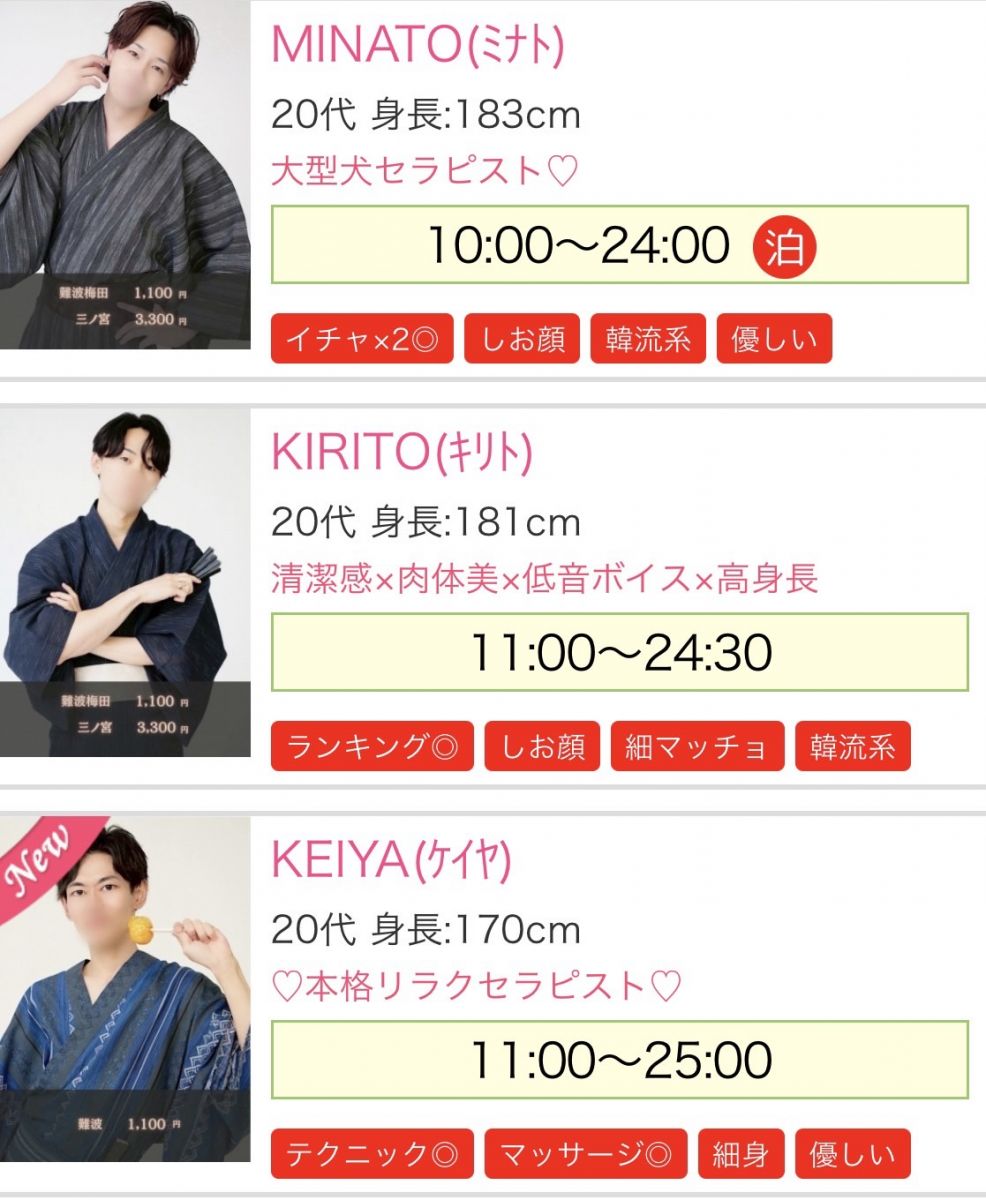Tap the マッサージ◎ tag under KEIYA
Image resolution: width=986 pixels, height=1200 pixels.
(x=586, y=1155)
